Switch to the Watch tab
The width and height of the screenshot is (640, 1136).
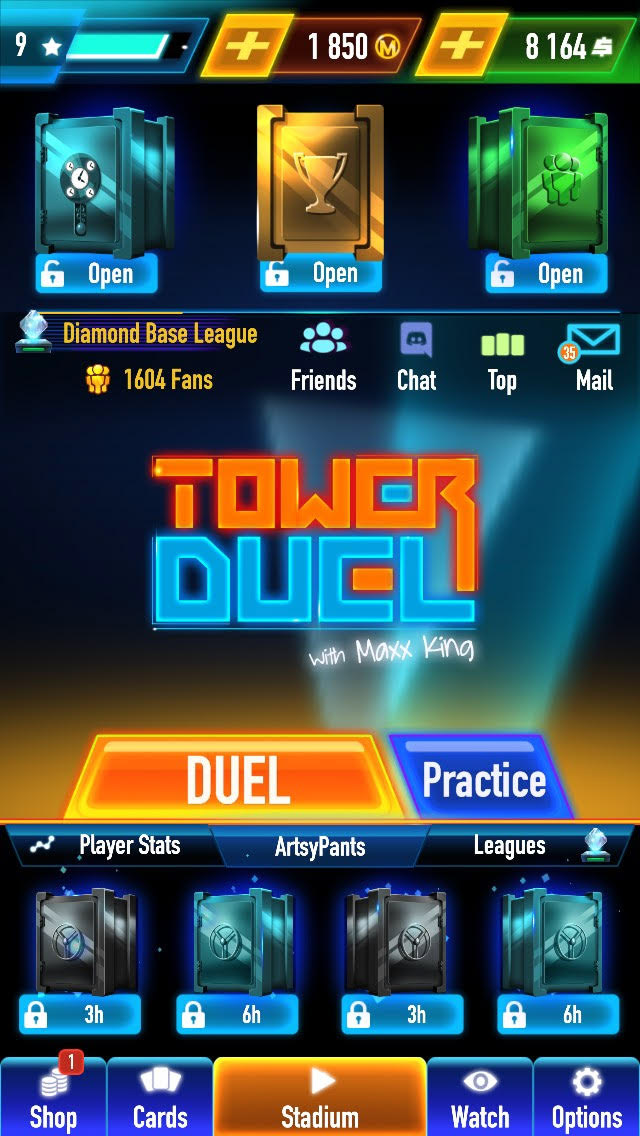480,1096
